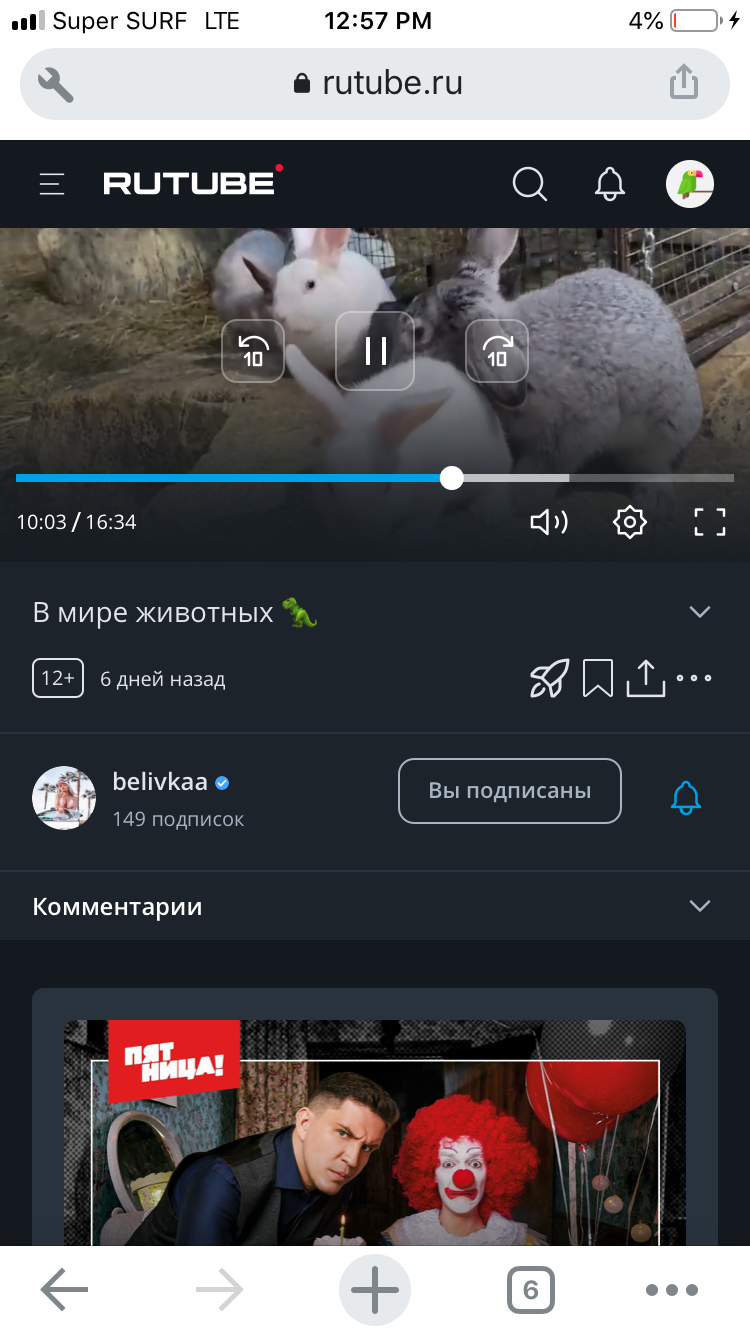Open notifications bell in Rutube header
The width and height of the screenshot is (750, 1334).
610,184
